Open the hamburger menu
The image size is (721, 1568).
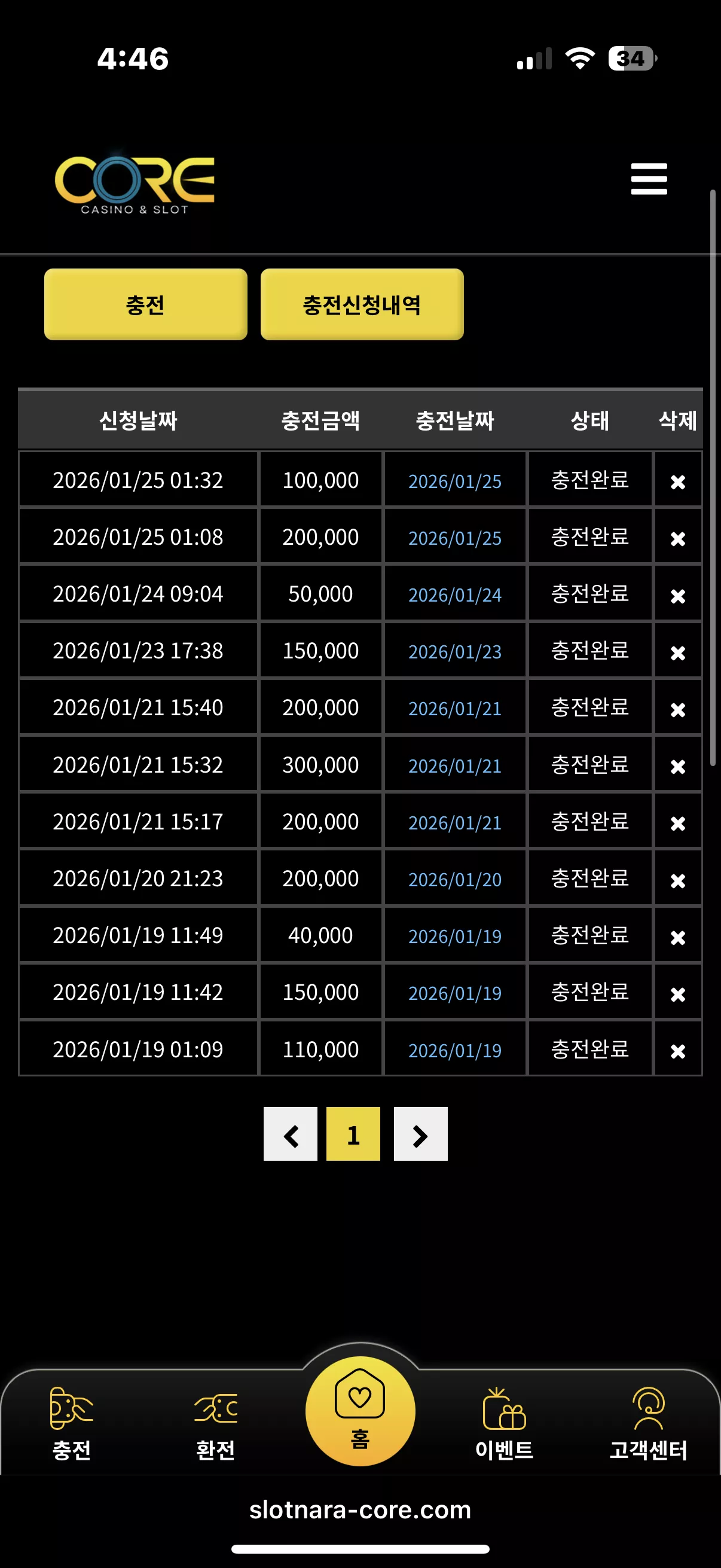coord(649,178)
